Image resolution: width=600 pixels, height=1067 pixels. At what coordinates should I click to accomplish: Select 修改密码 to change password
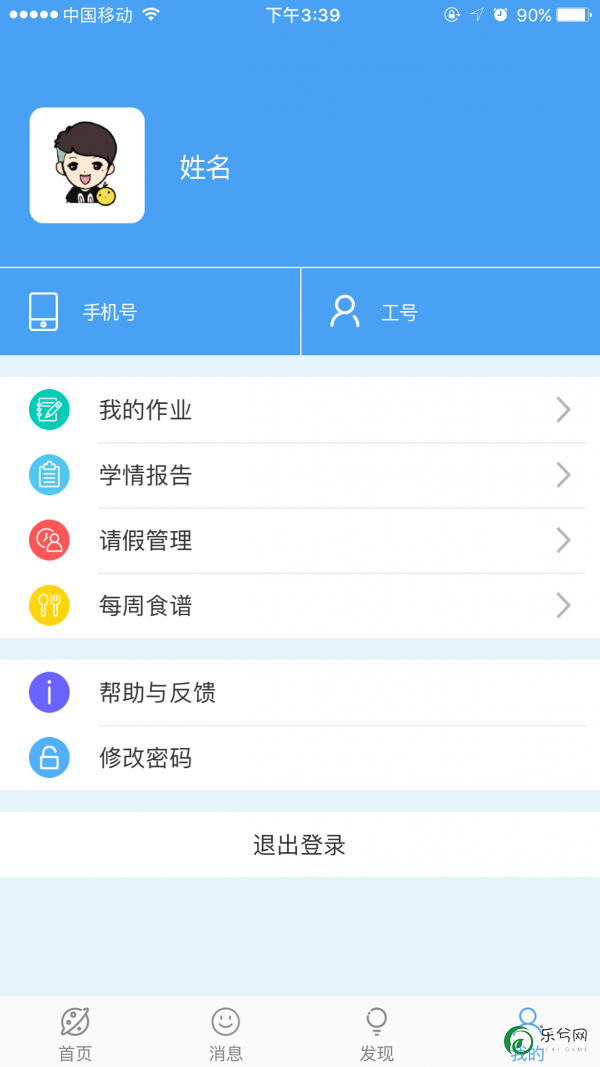click(x=300, y=758)
